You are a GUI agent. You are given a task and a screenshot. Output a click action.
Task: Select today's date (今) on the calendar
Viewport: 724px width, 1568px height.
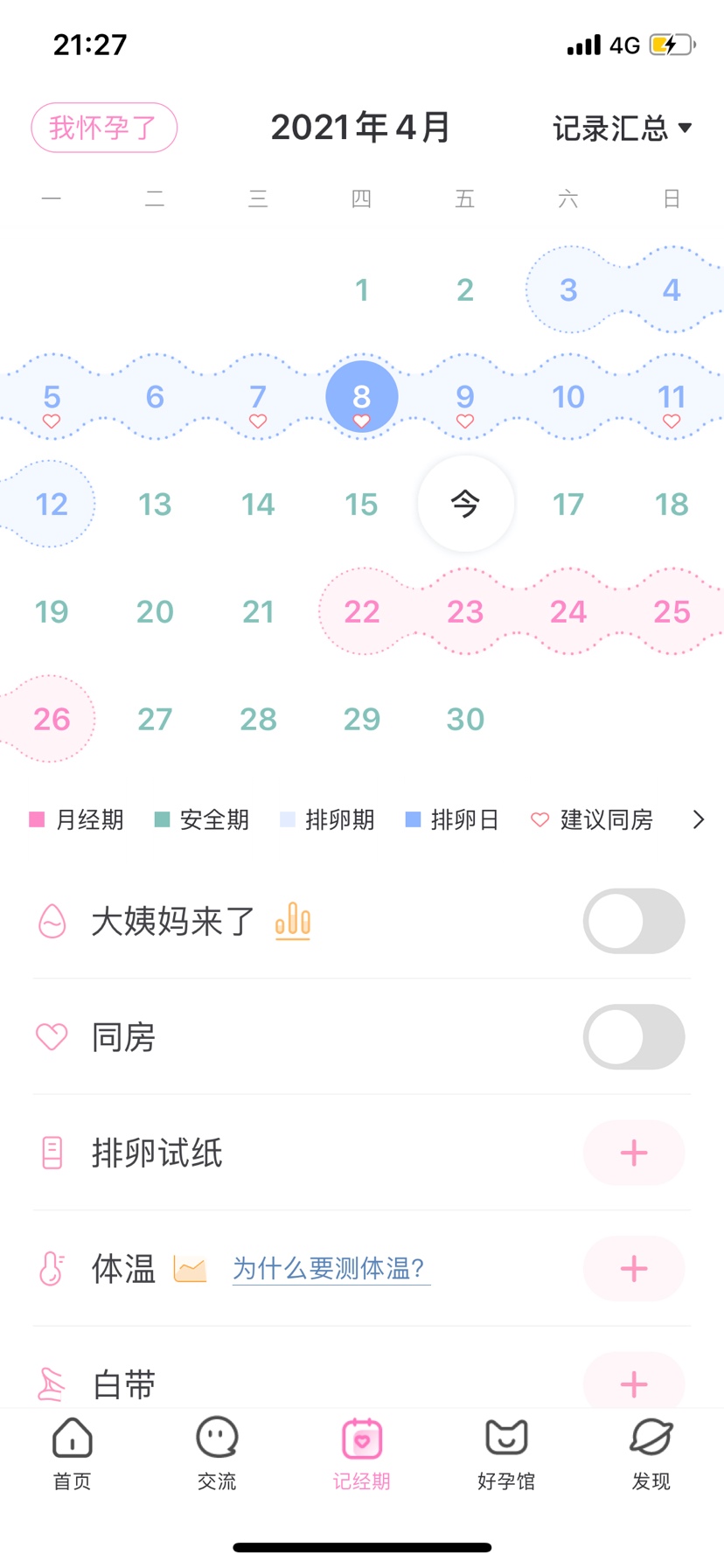point(465,504)
